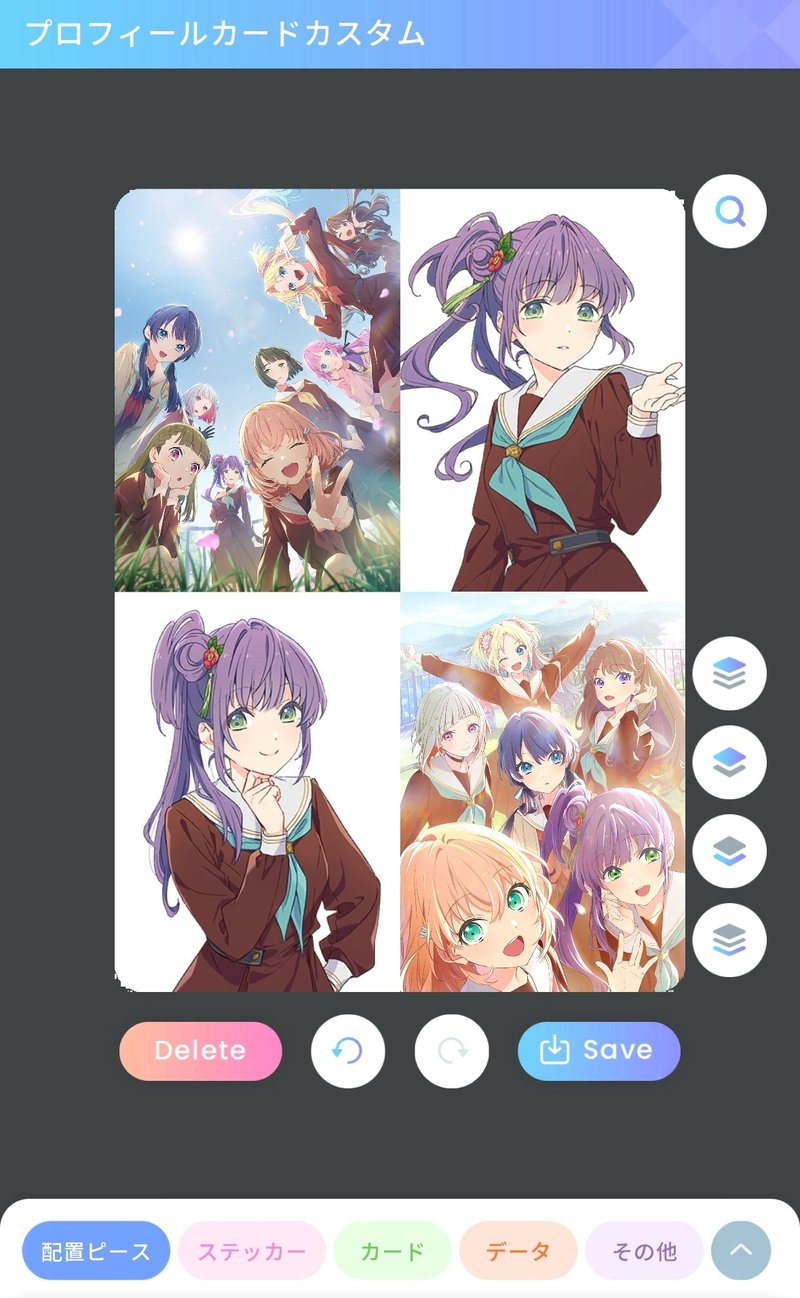Move selected layer one step backward

coord(730,852)
